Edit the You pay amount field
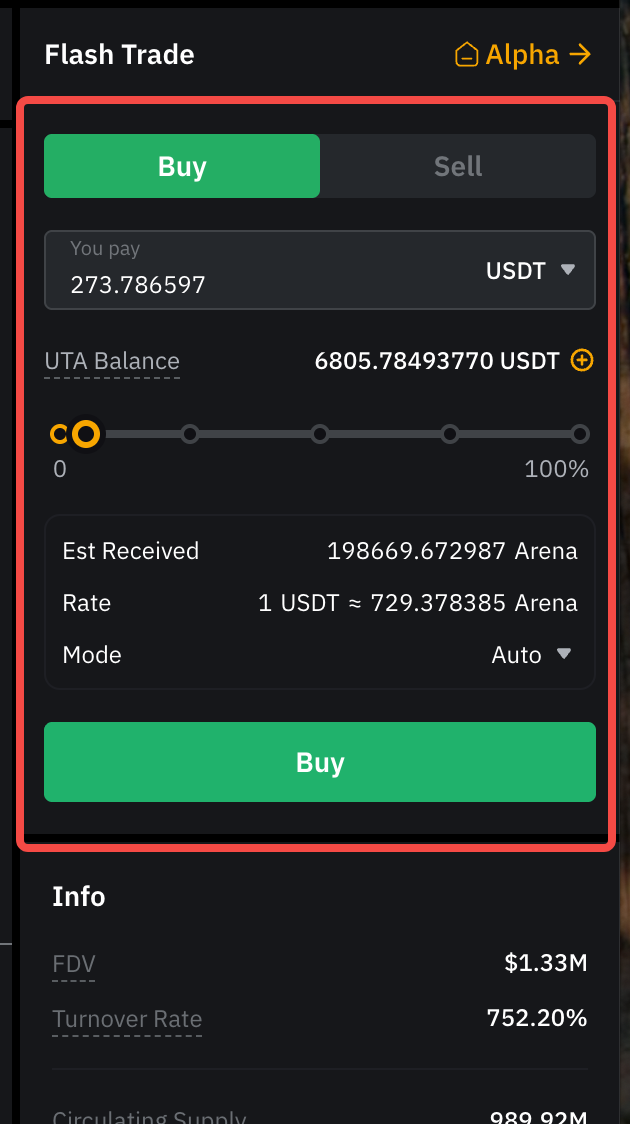630x1124 pixels. pyautogui.click(x=250, y=284)
